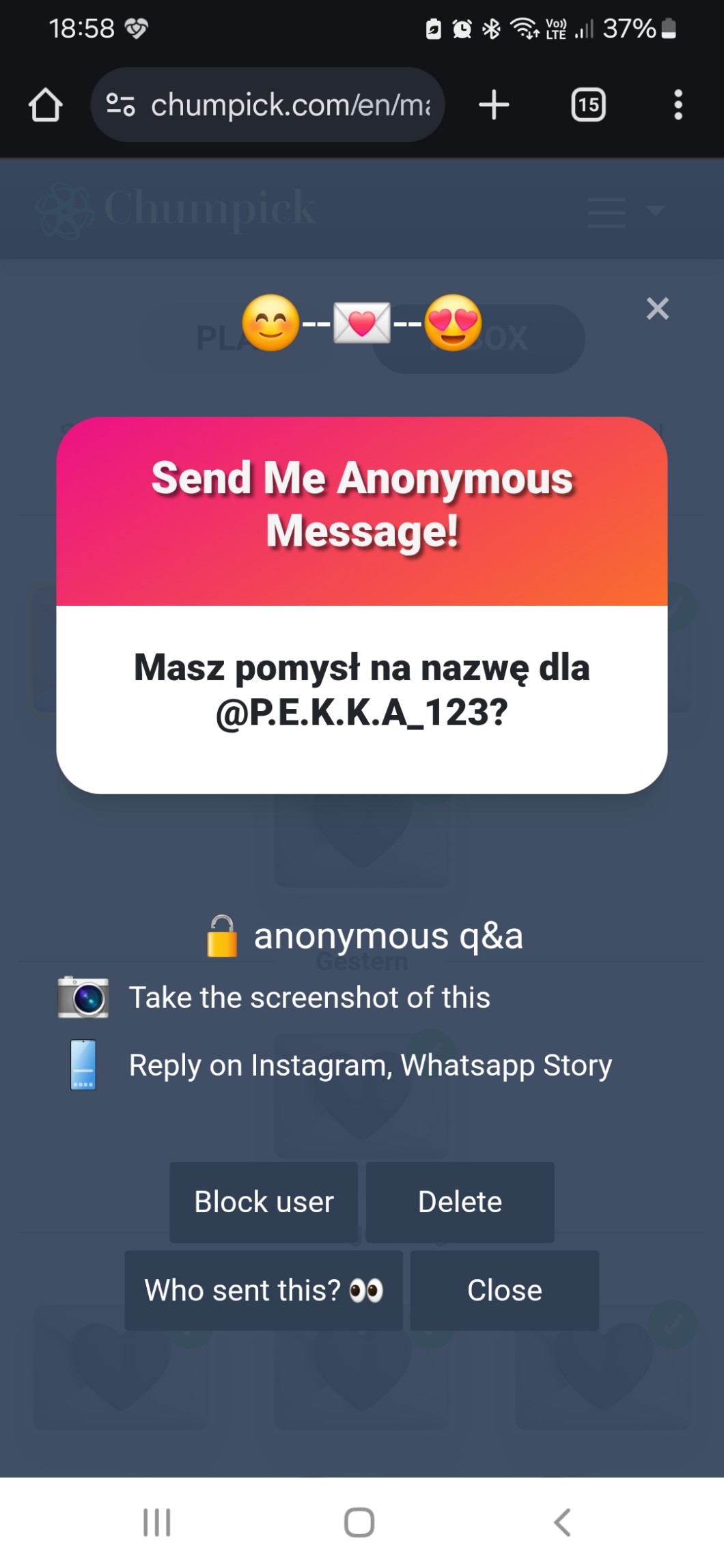Go back using system navigation
This screenshot has height=1568, width=724.
[x=562, y=1522]
